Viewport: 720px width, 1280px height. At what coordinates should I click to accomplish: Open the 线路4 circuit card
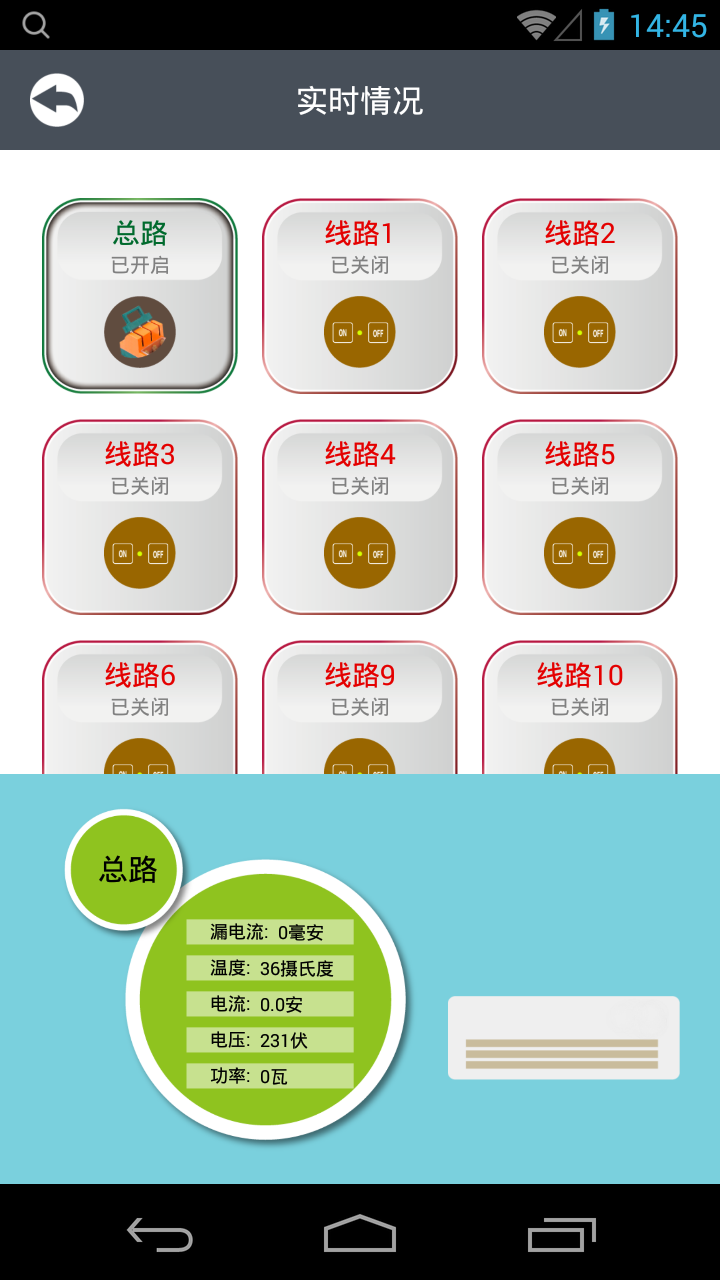(x=360, y=517)
